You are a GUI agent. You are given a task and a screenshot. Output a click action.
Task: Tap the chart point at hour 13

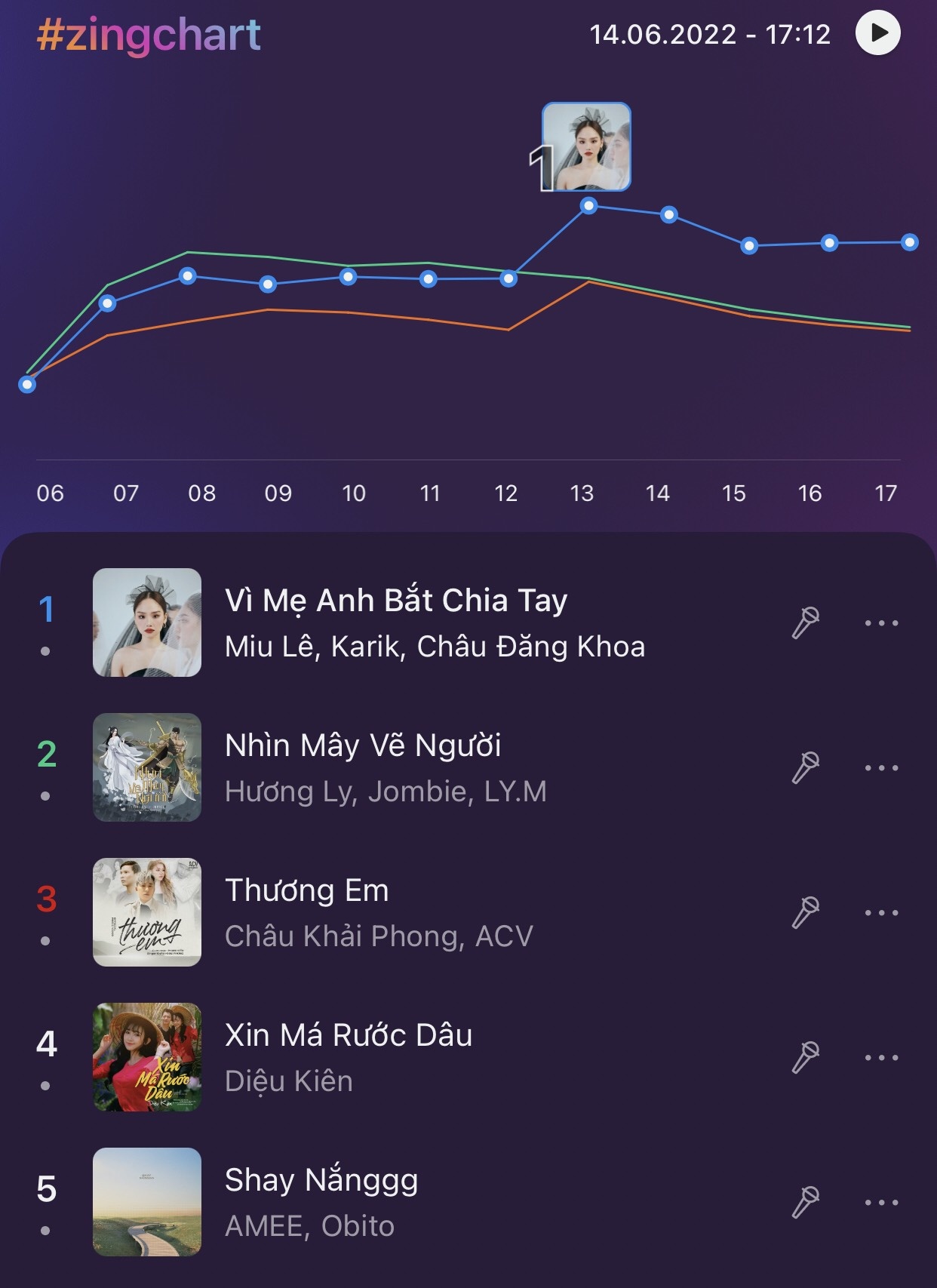click(x=588, y=206)
